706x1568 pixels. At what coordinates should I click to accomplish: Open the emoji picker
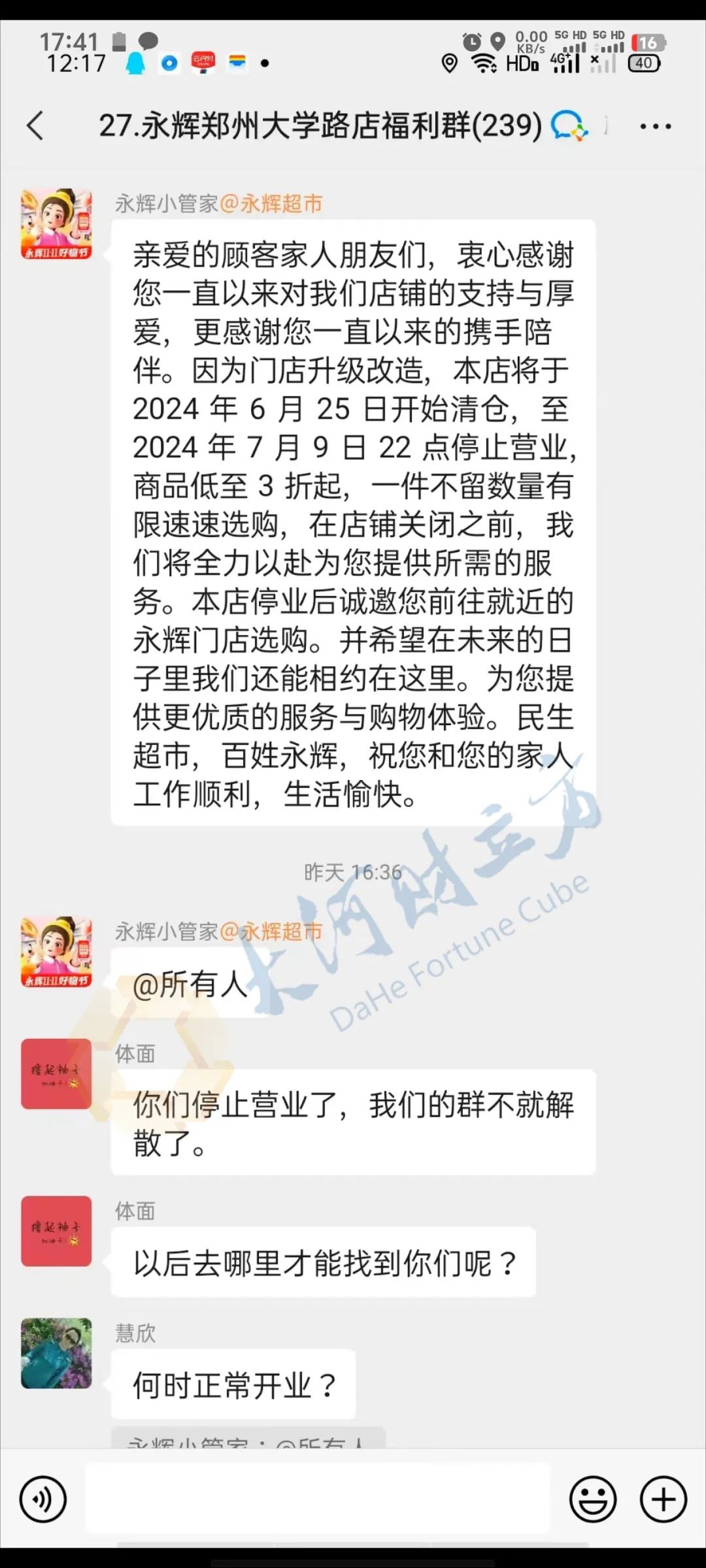593,1499
